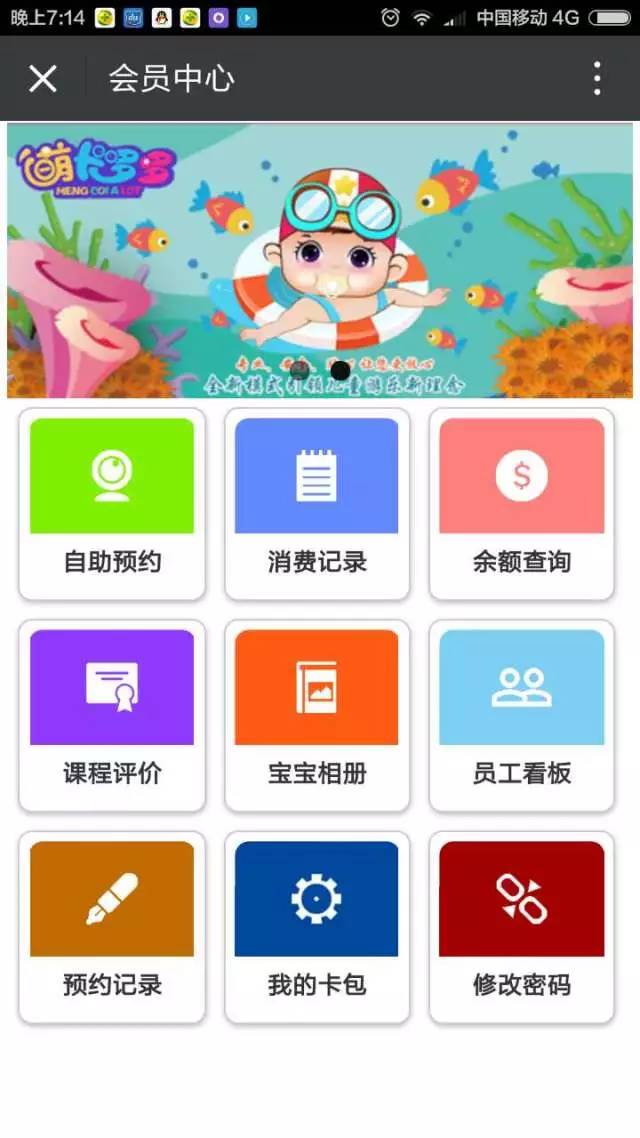Viewport: 640px width, 1138px height.
Task: Close the 会员中心 page
Action: [43, 78]
